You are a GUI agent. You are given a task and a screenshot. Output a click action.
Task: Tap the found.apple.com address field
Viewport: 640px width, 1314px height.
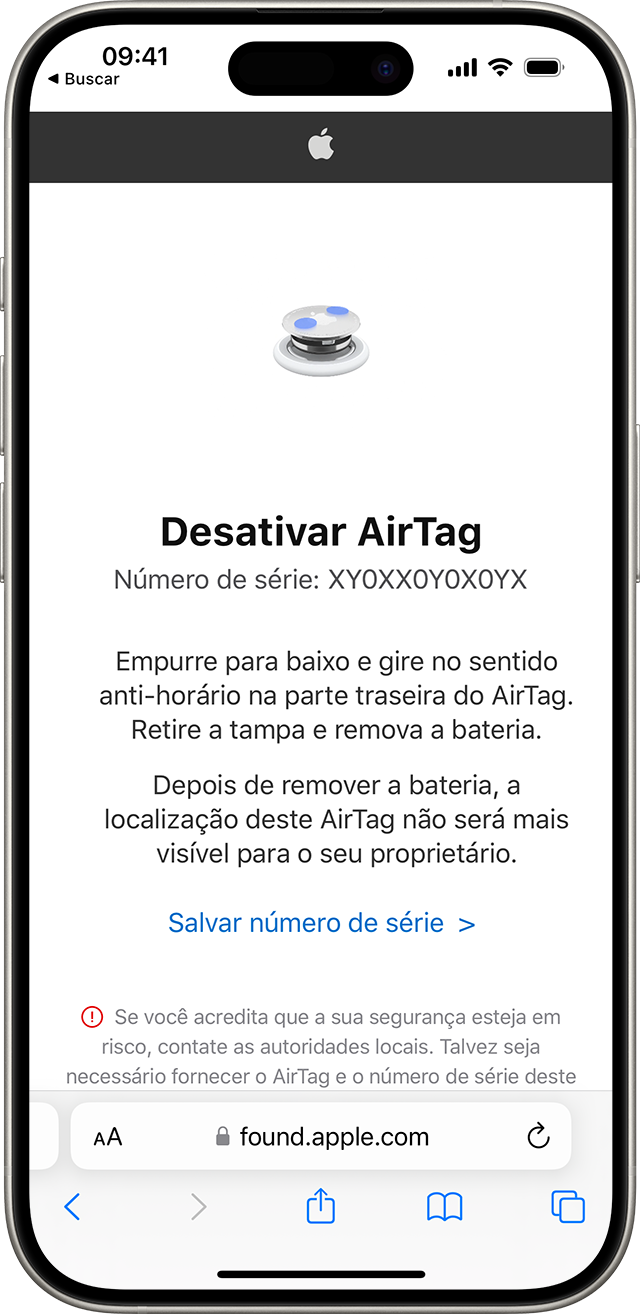[x=321, y=1136]
